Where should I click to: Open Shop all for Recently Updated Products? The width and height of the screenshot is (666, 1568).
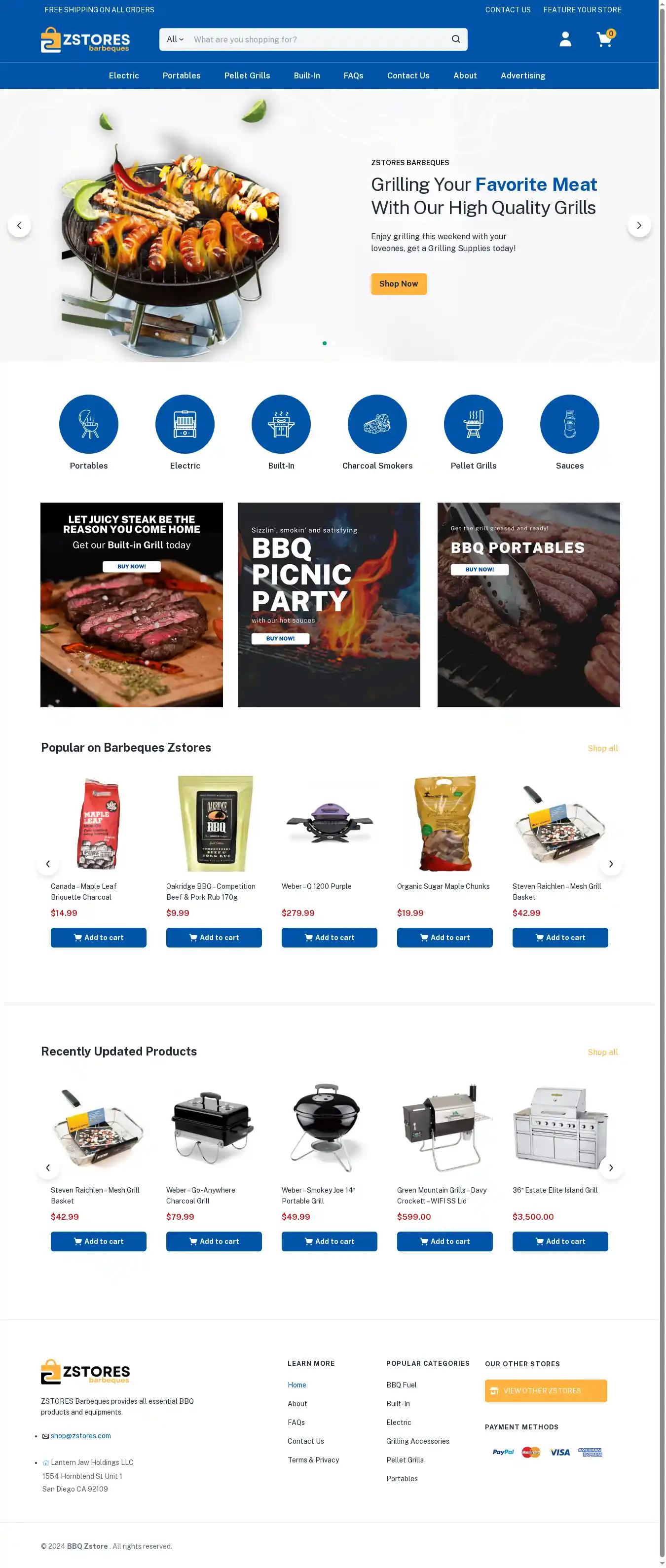(x=602, y=1052)
